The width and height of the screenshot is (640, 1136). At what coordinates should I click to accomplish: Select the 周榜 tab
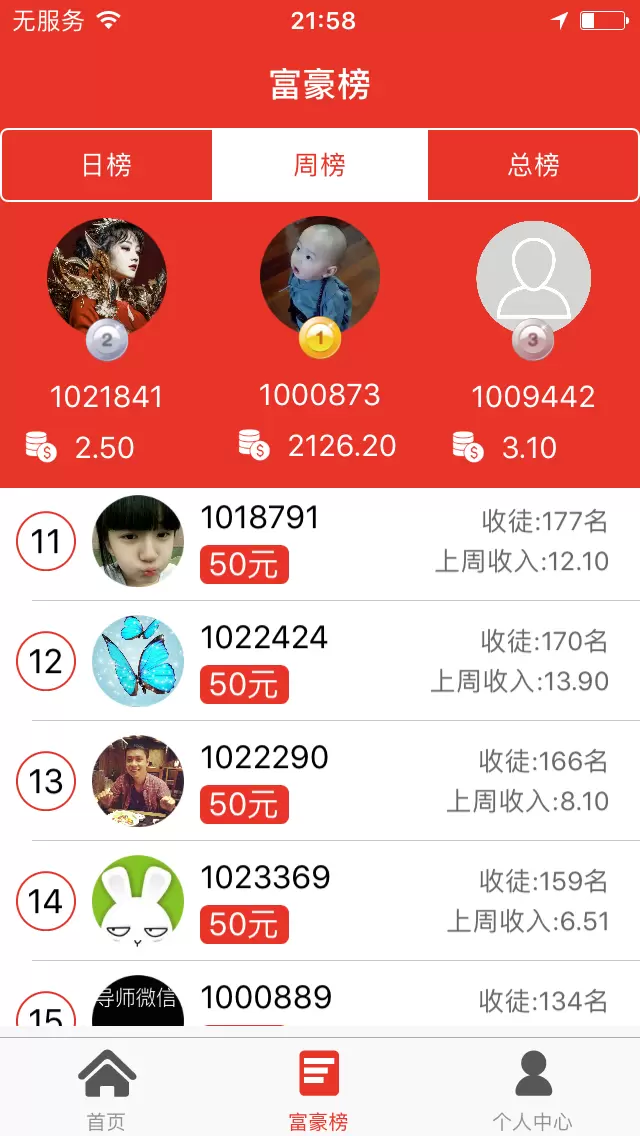[x=320, y=165]
